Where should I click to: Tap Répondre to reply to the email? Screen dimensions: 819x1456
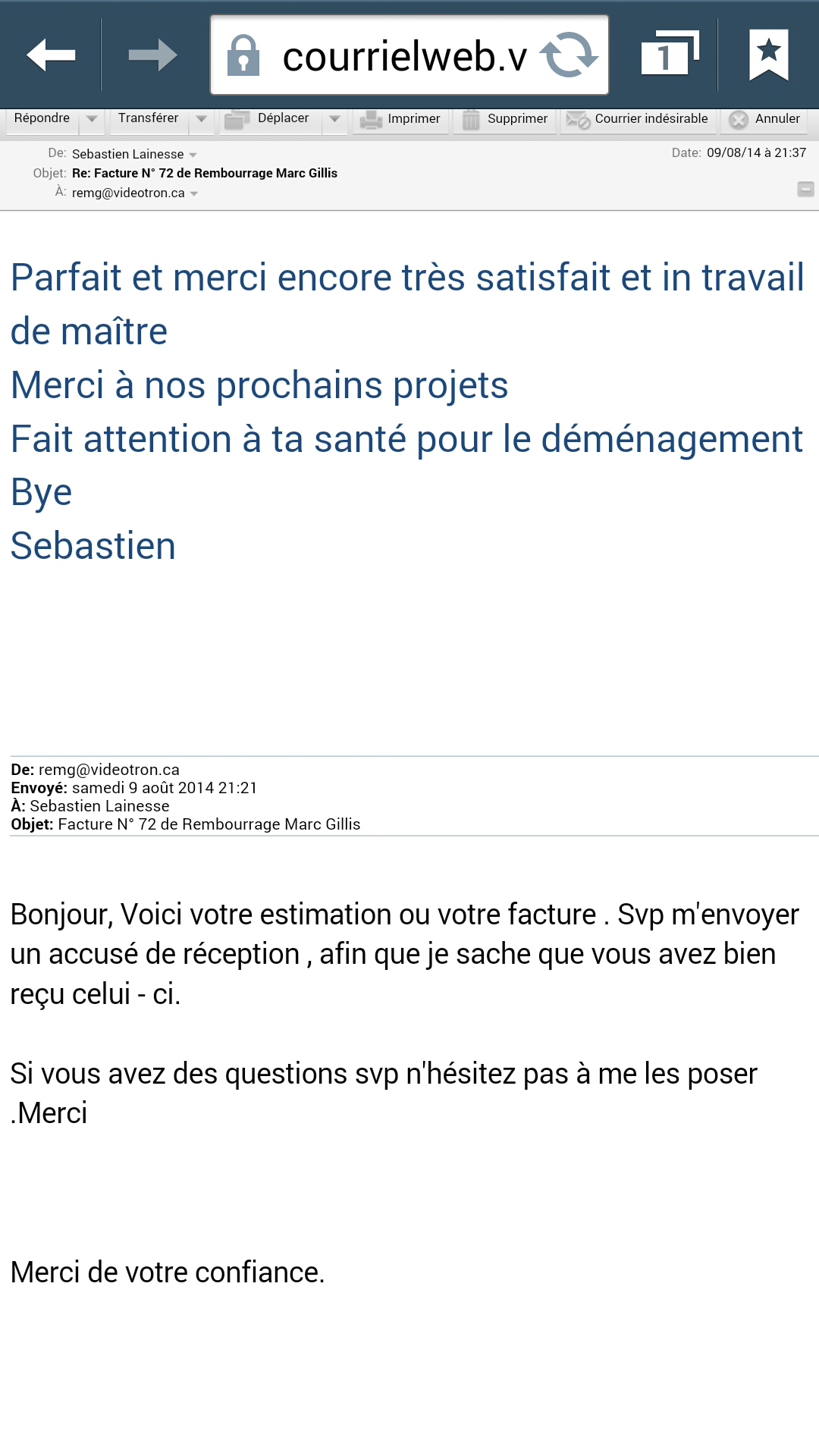coord(42,119)
